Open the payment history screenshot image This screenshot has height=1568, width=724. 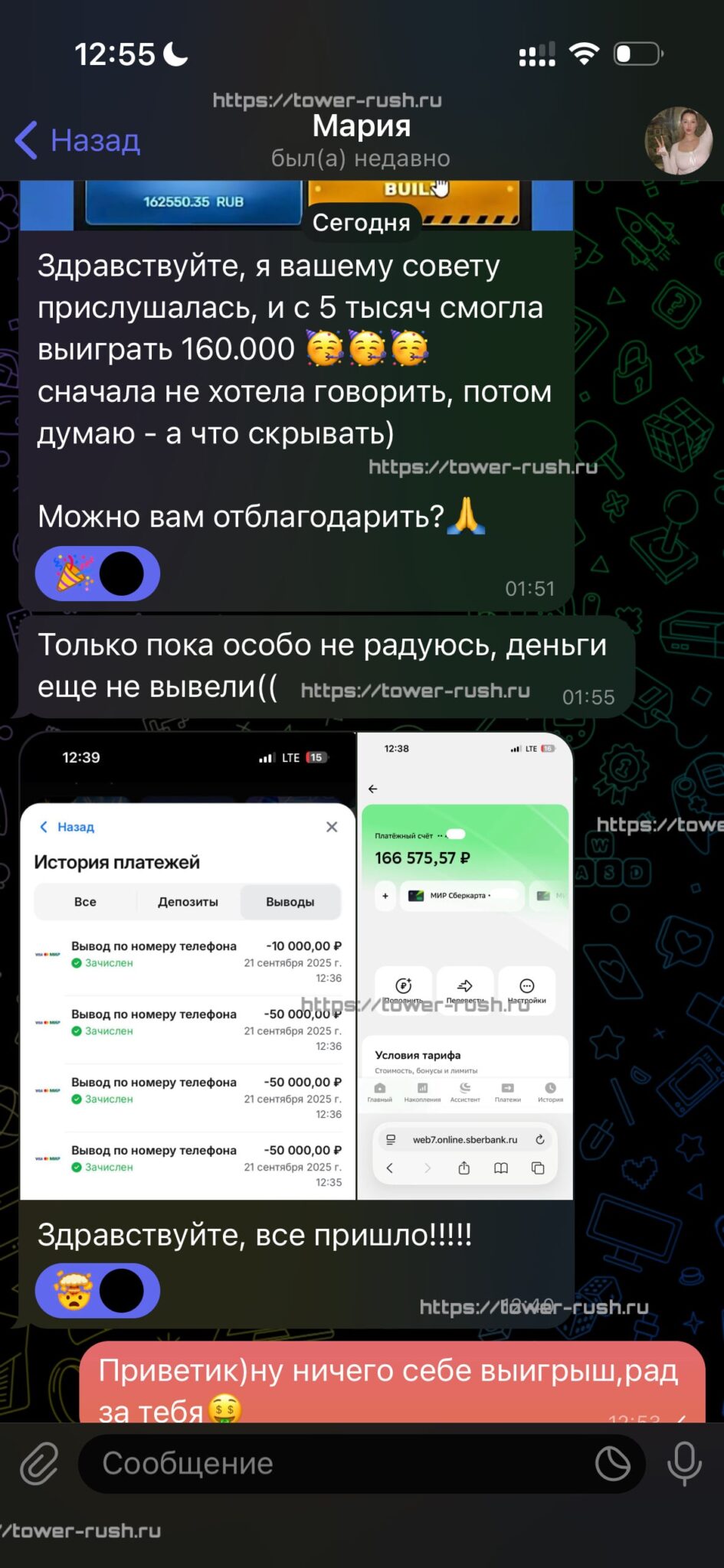(x=188, y=965)
